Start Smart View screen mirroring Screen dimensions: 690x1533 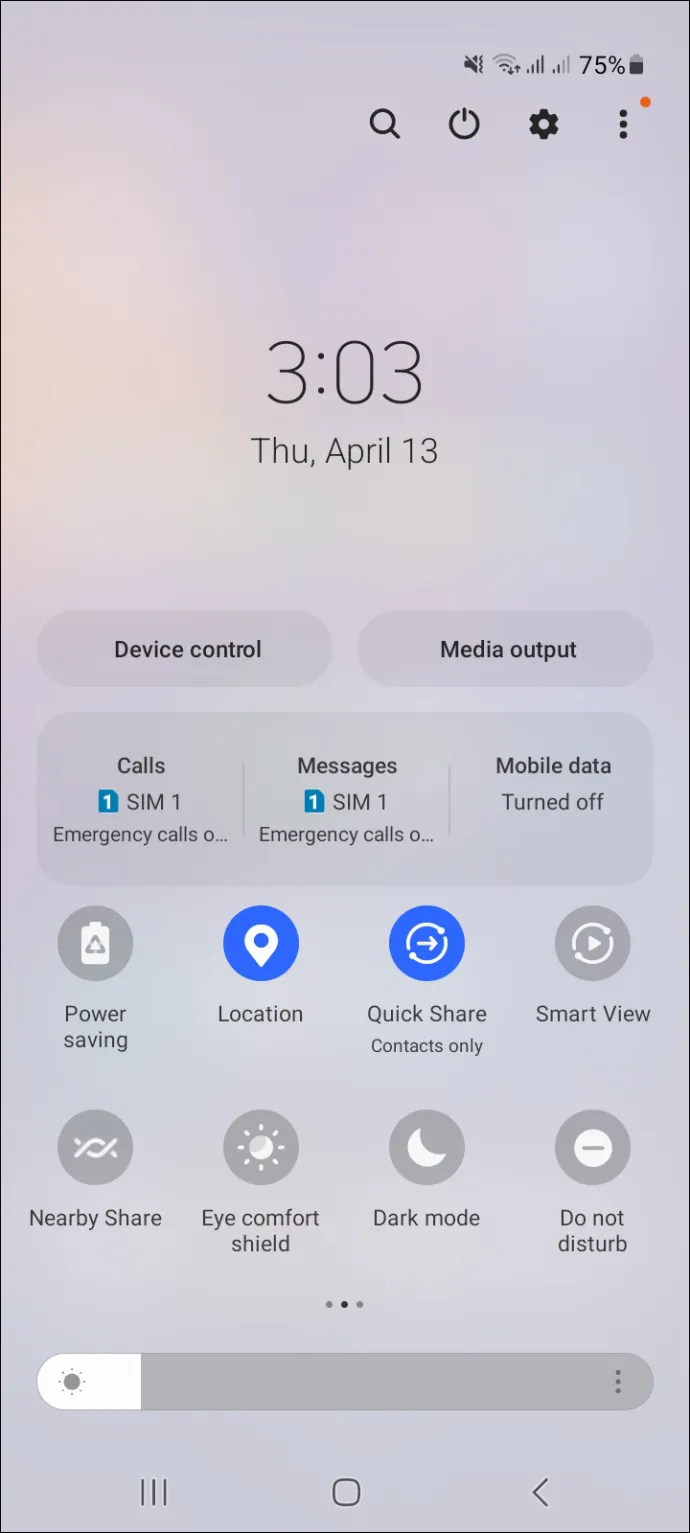[x=592, y=943]
